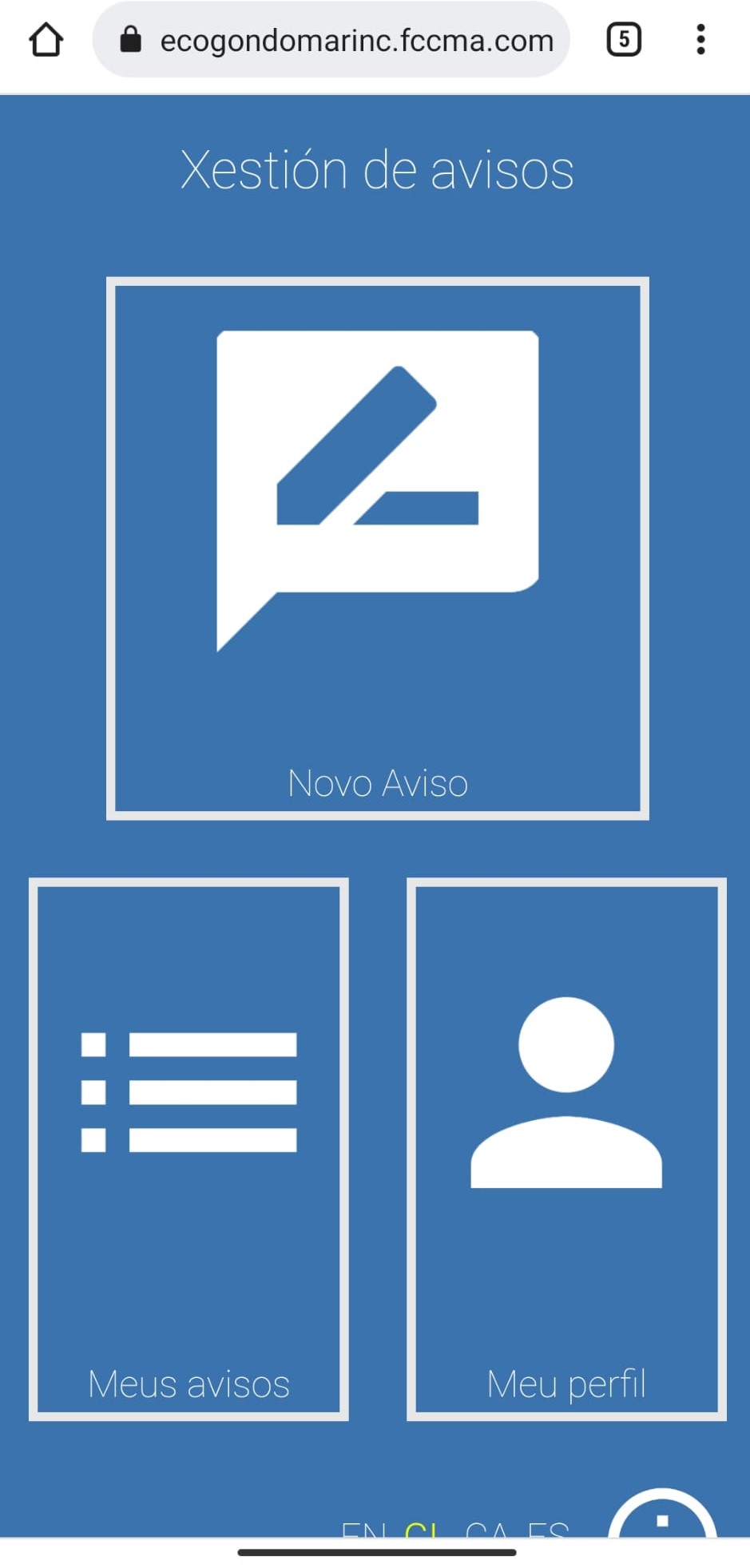Go to the browser home page

point(46,40)
